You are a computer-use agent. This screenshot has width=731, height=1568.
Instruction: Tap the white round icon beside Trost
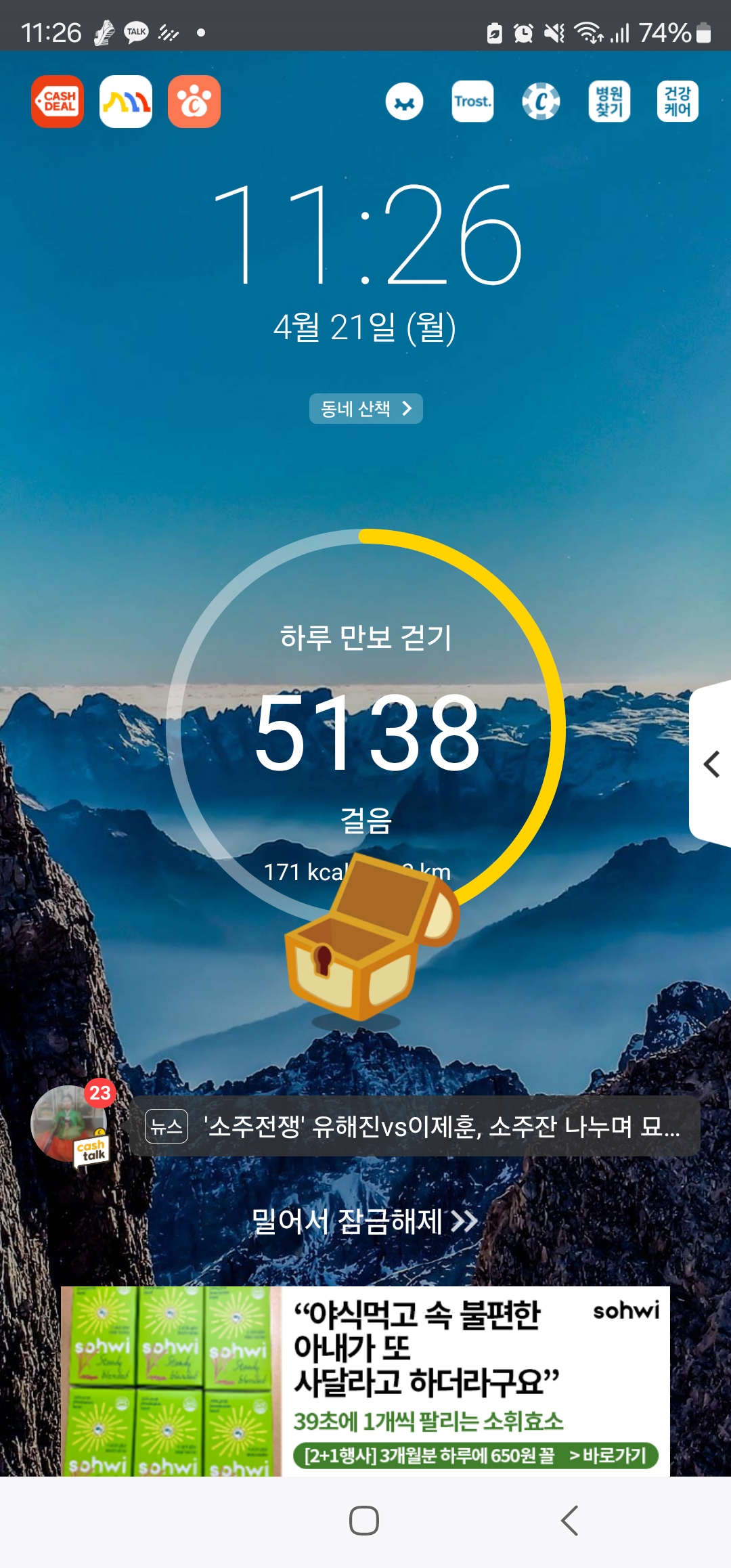coord(405,102)
